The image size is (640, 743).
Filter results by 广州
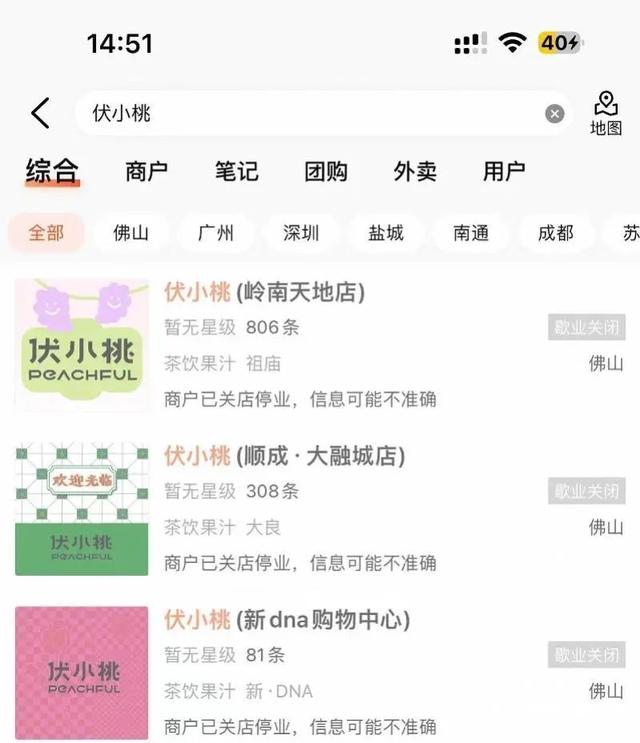coord(216,233)
